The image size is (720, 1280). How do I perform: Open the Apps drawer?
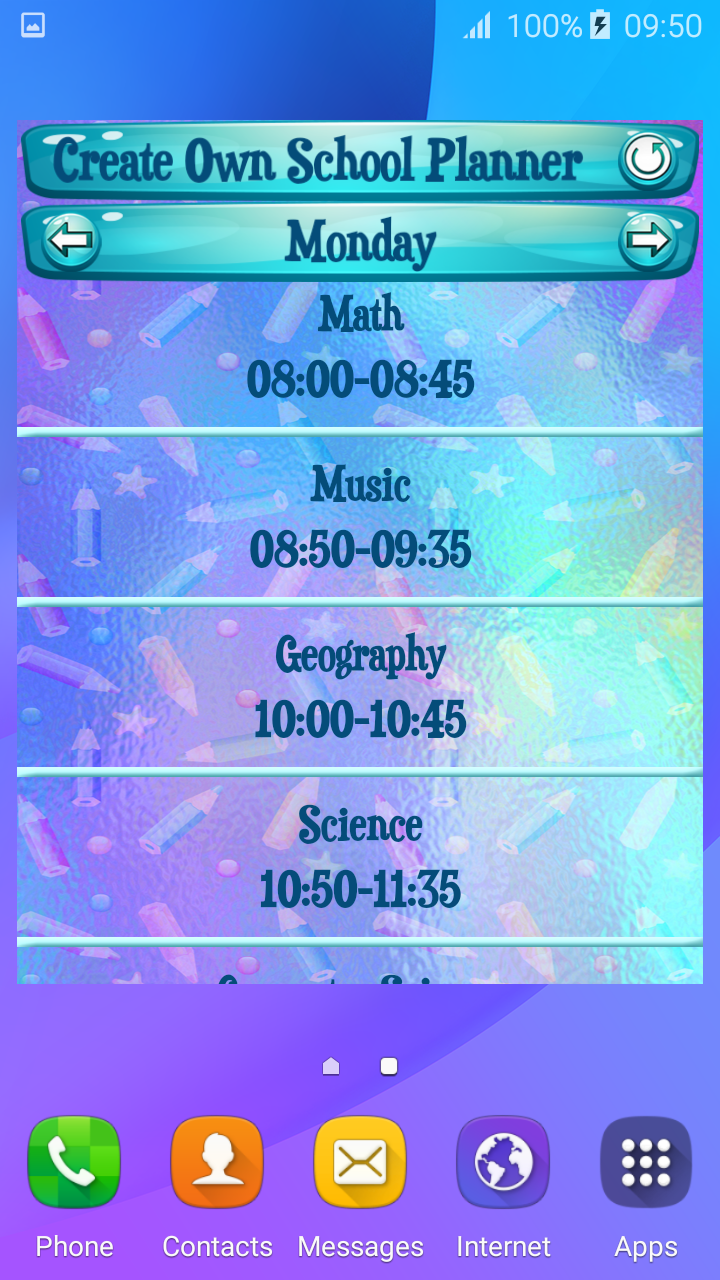point(645,1162)
